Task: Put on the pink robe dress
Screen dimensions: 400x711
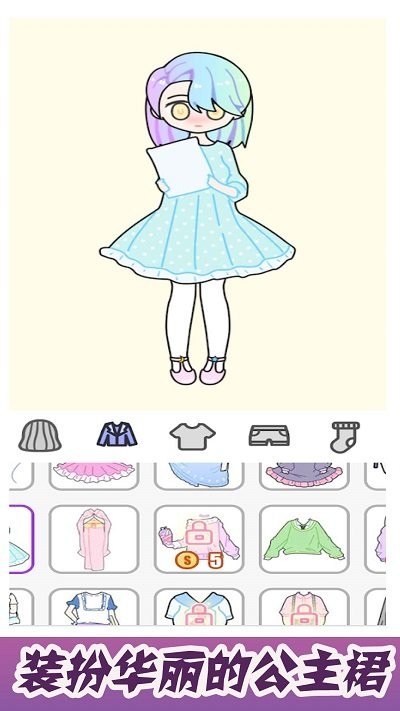Action: [94, 539]
